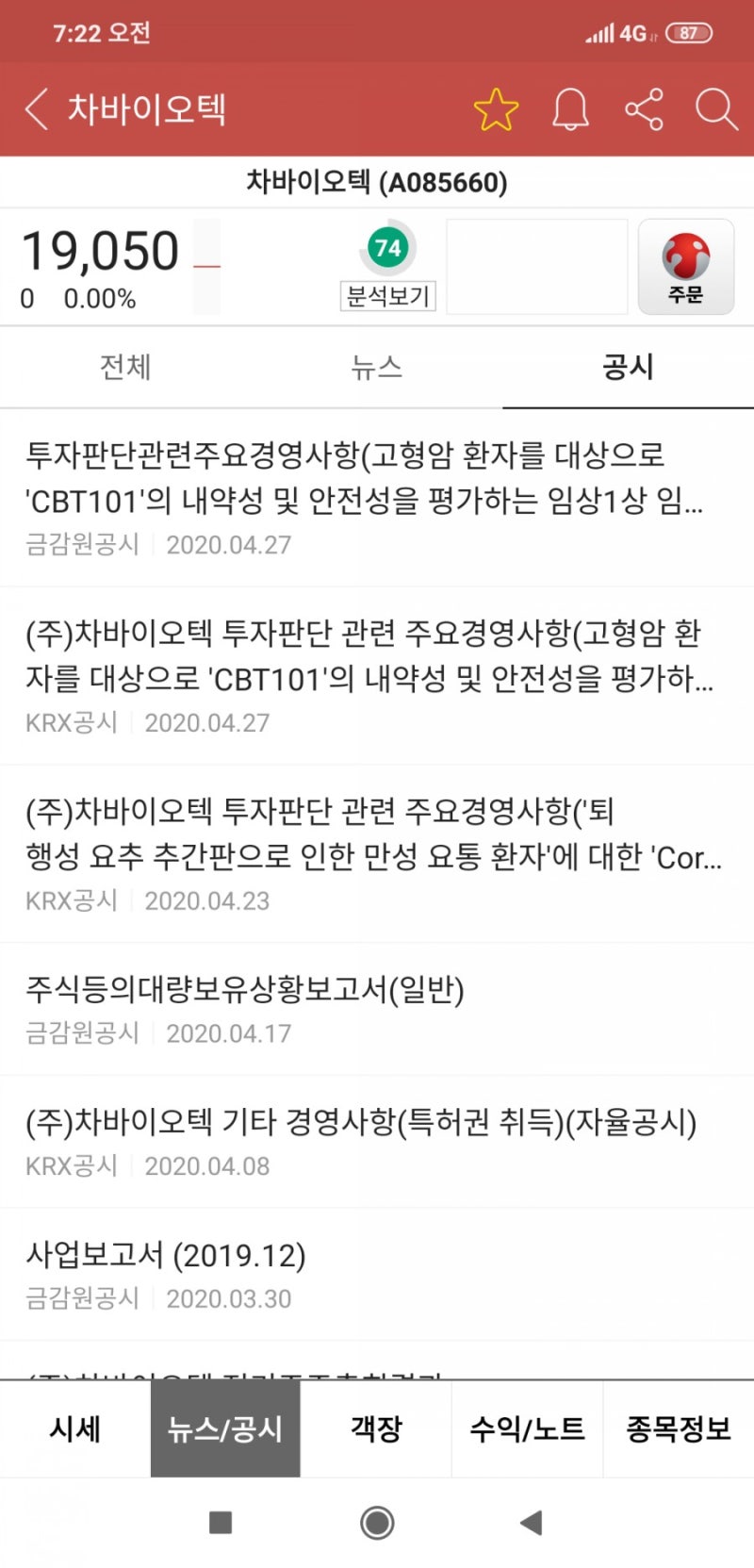Open the 객장 section
This screenshot has height=1568, width=754.
[376, 1429]
